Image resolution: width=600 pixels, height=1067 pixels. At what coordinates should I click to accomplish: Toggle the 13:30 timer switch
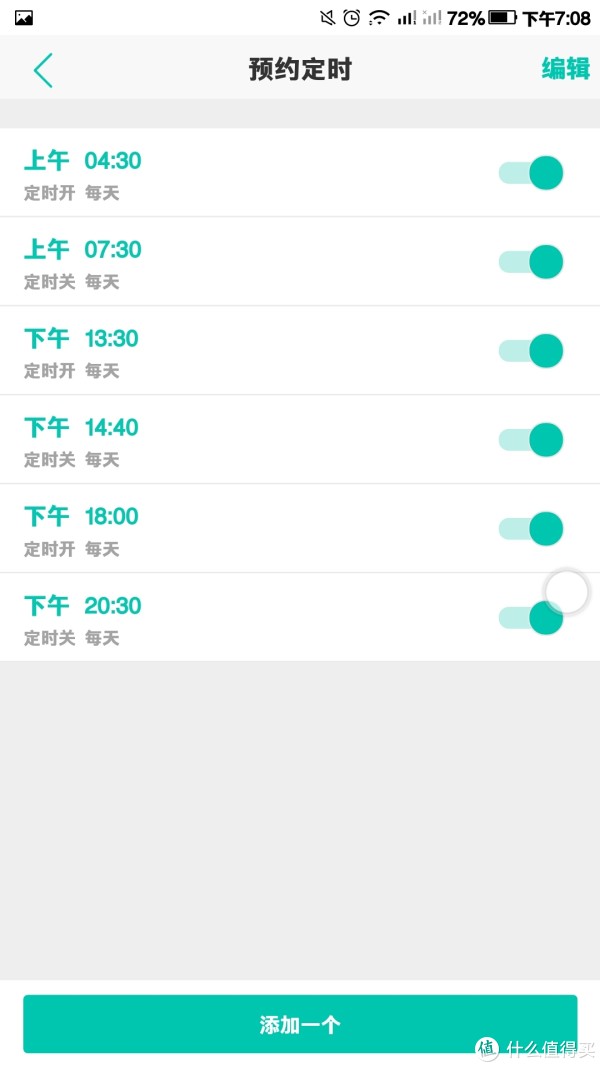[x=531, y=351]
